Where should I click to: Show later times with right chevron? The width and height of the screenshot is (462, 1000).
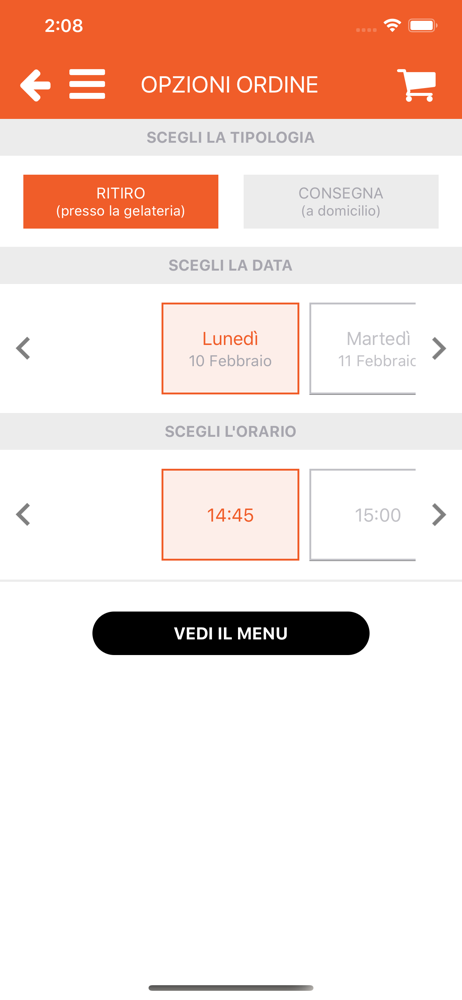[438, 515]
